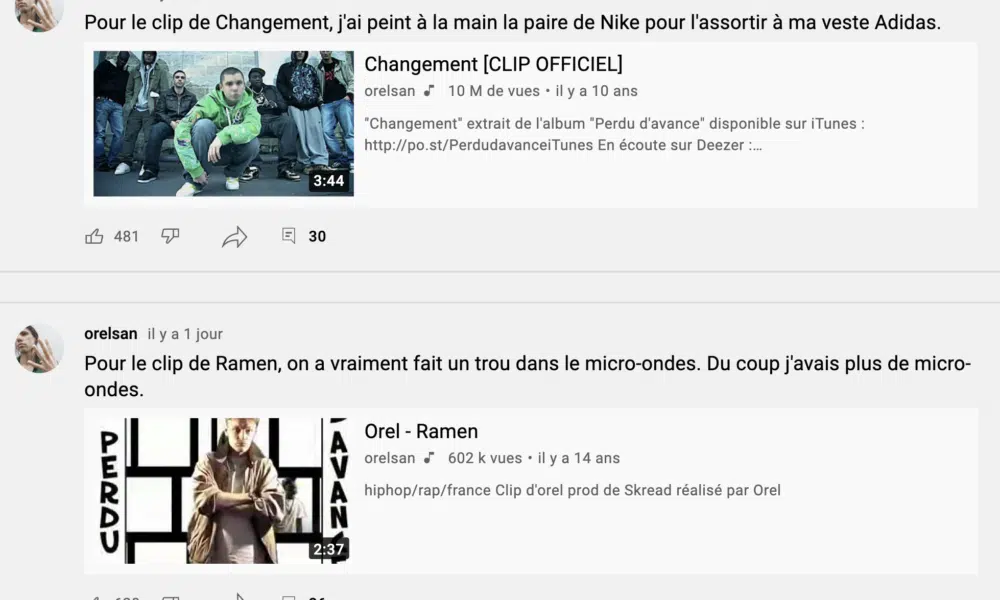Visit orelsan channel under the Changement video title

coord(389,91)
